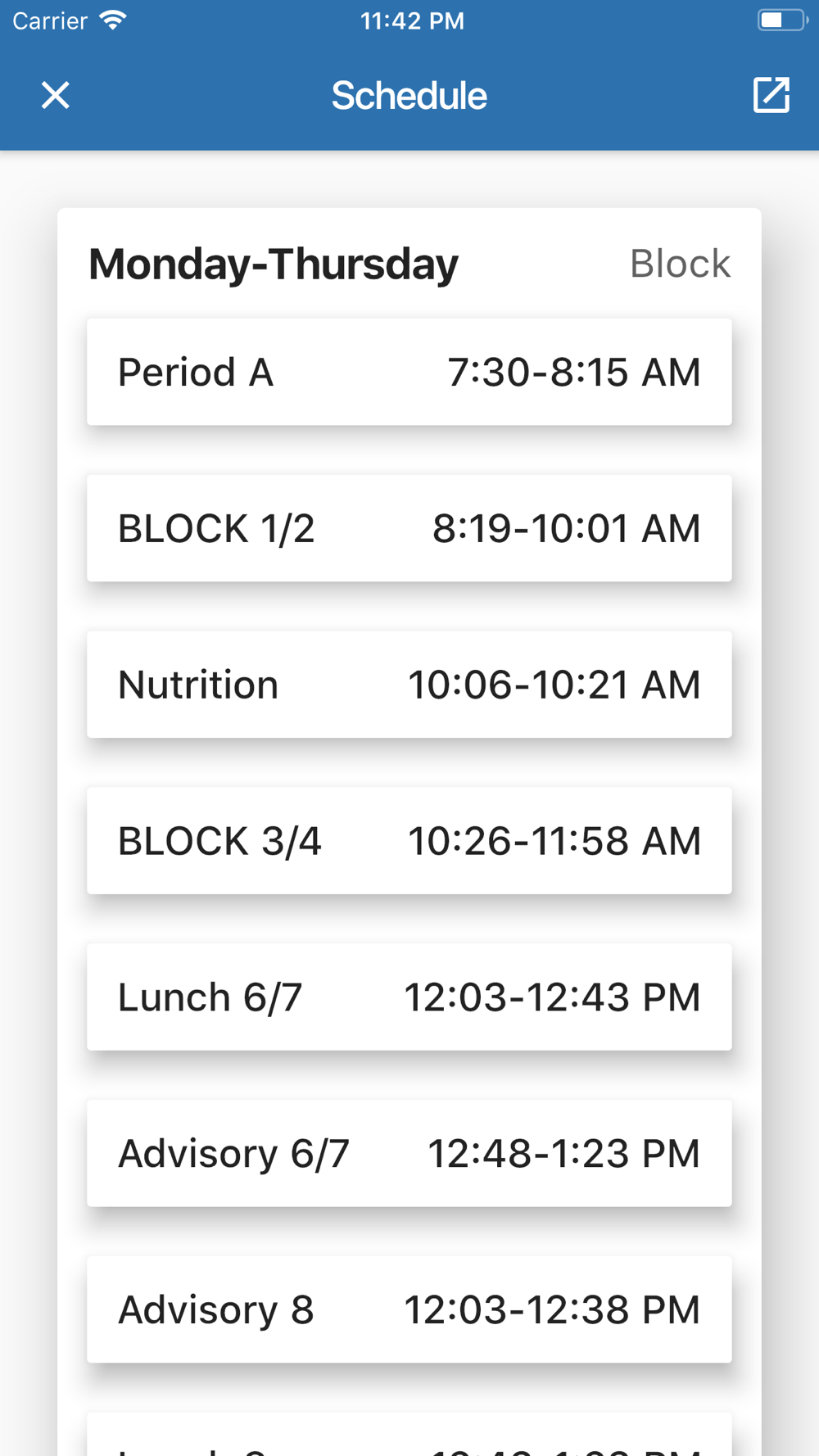
Task: Open schedule in external view icon
Action: [771, 95]
